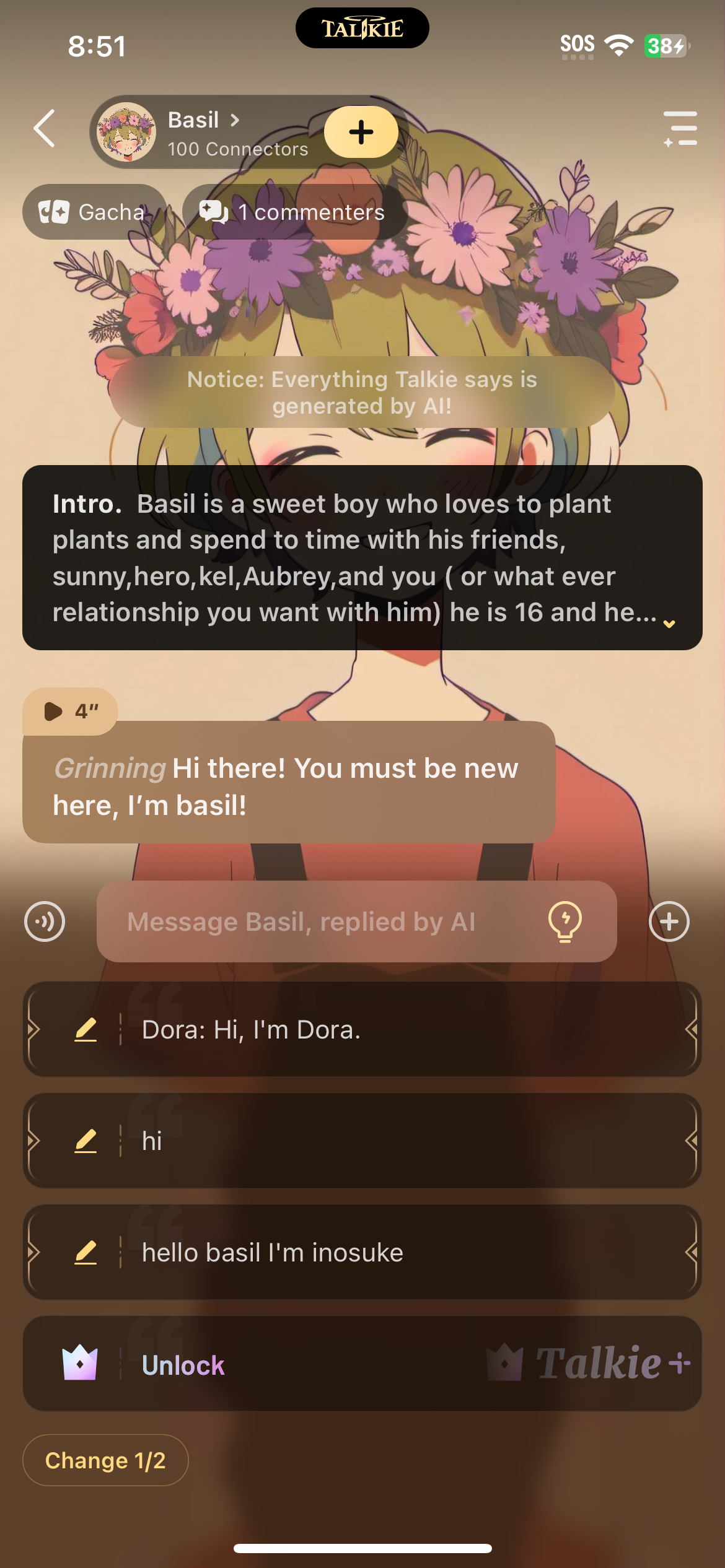Open the Gacha feature
This screenshot has width=725, height=1568.
(x=93, y=212)
